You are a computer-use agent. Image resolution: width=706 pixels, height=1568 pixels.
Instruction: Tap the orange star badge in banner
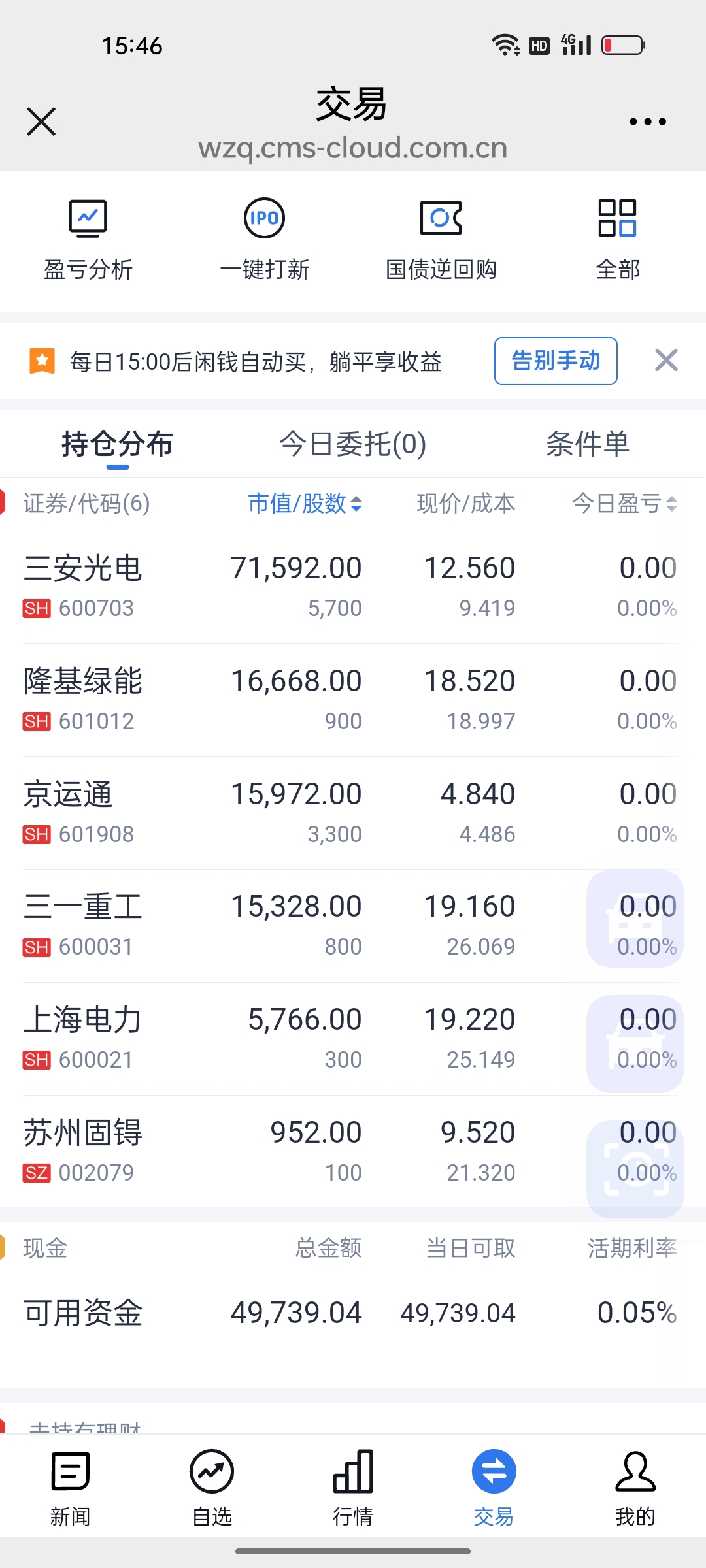43,361
